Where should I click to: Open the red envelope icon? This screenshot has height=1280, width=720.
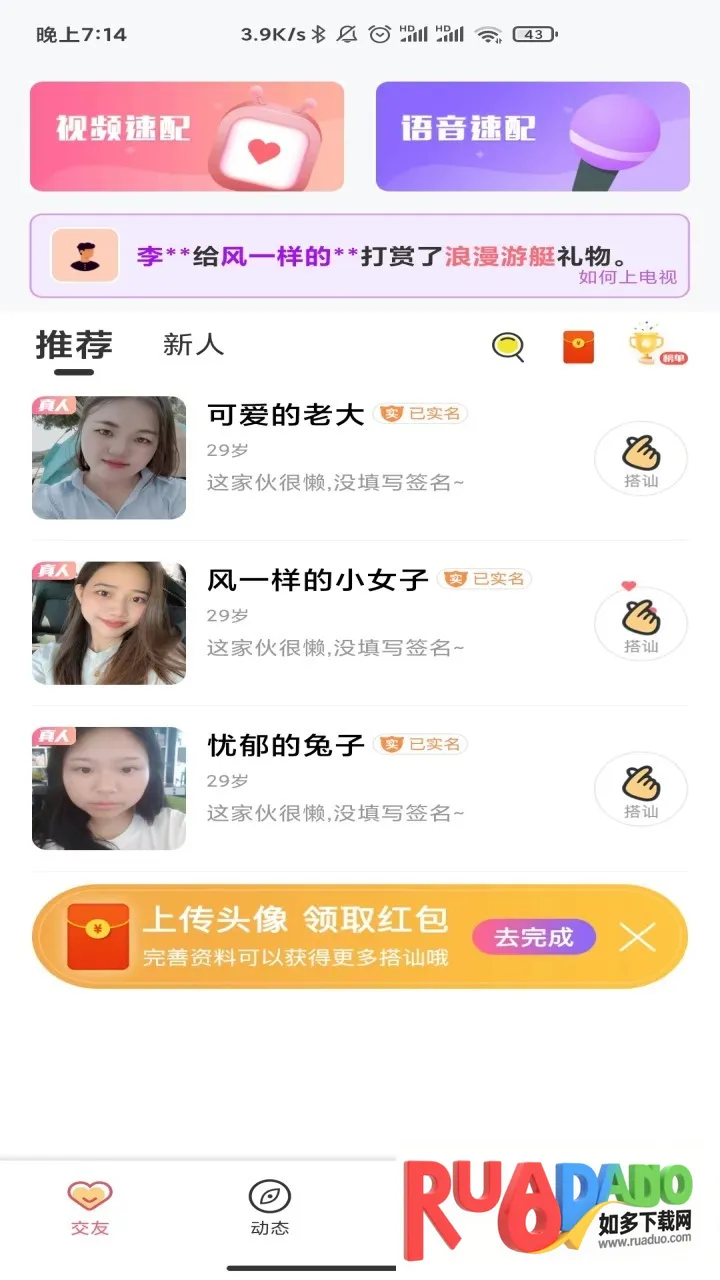point(578,347)
